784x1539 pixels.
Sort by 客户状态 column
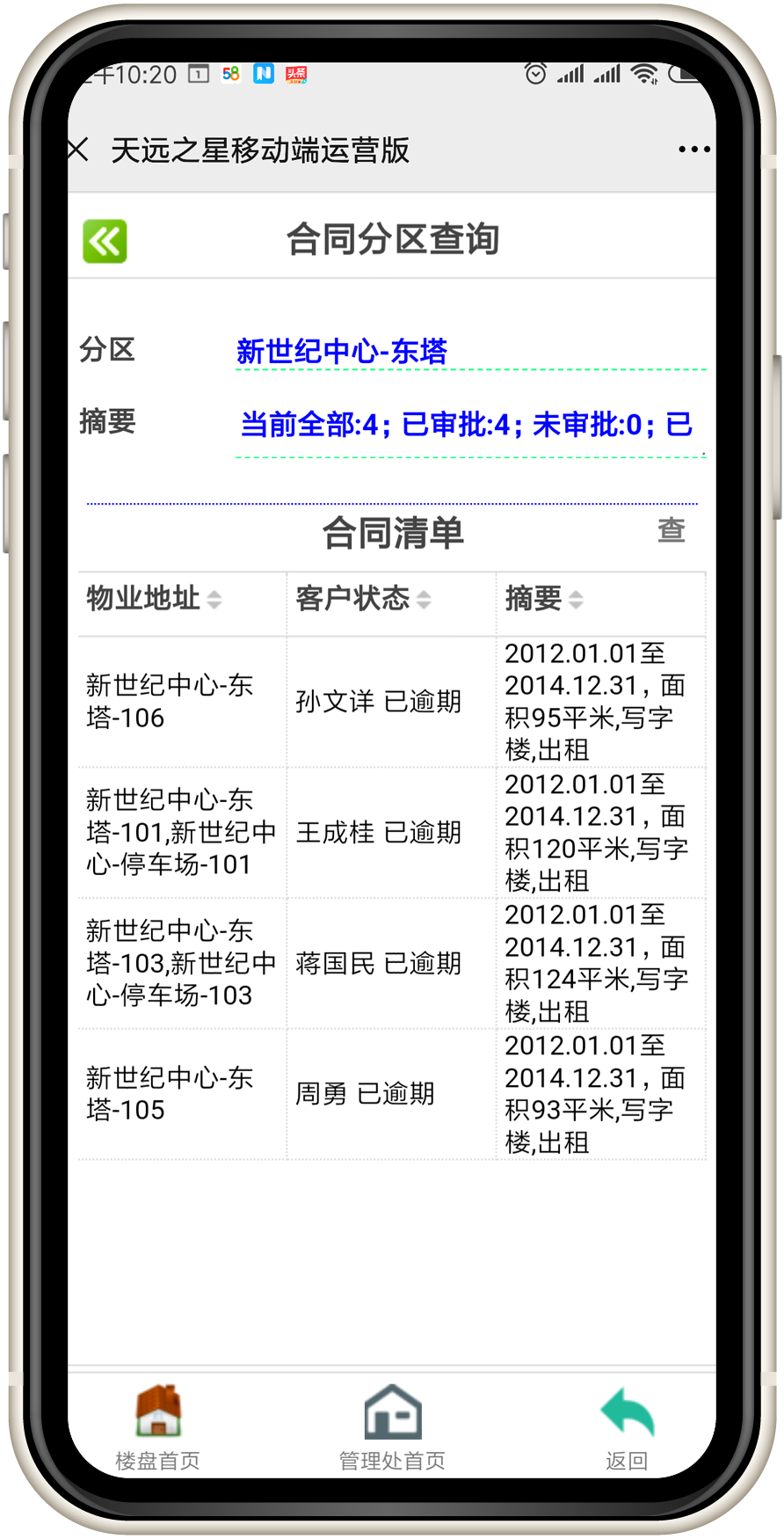(x=363, y=600)
